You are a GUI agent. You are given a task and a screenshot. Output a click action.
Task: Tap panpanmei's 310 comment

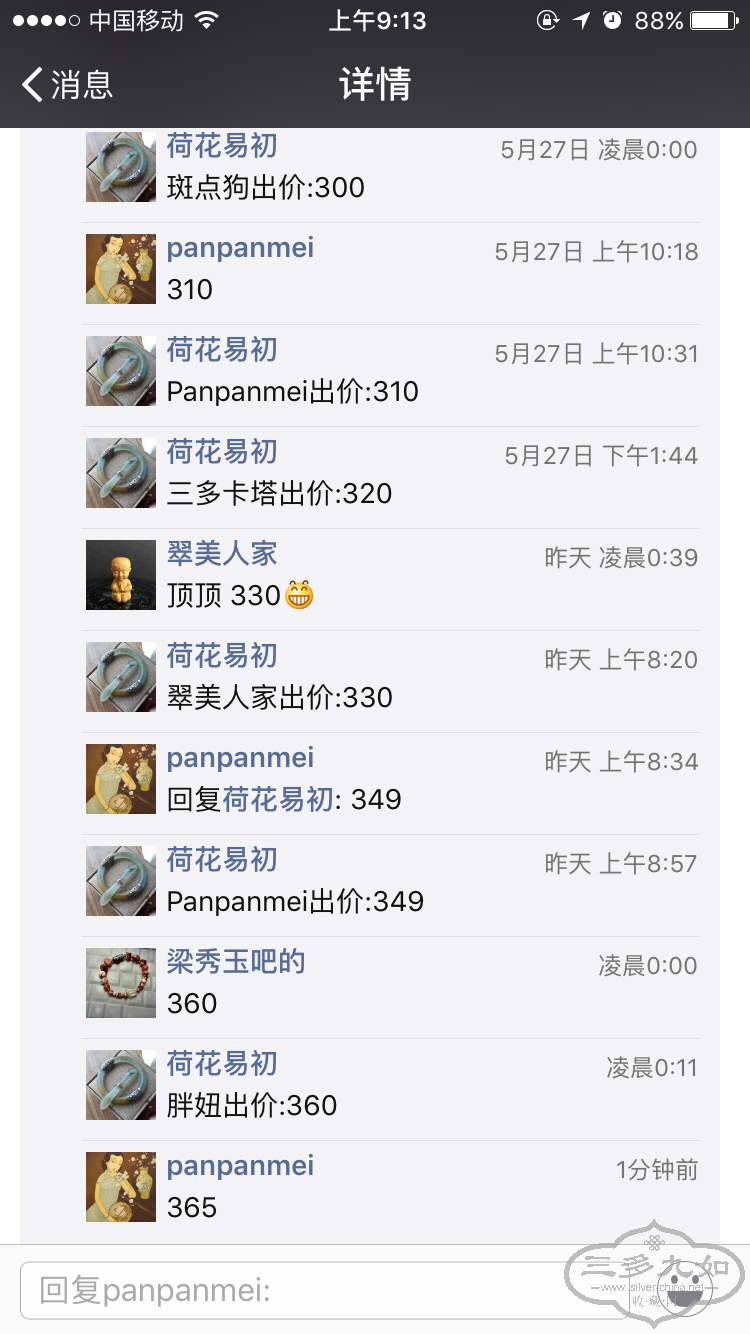coord(190,289)
